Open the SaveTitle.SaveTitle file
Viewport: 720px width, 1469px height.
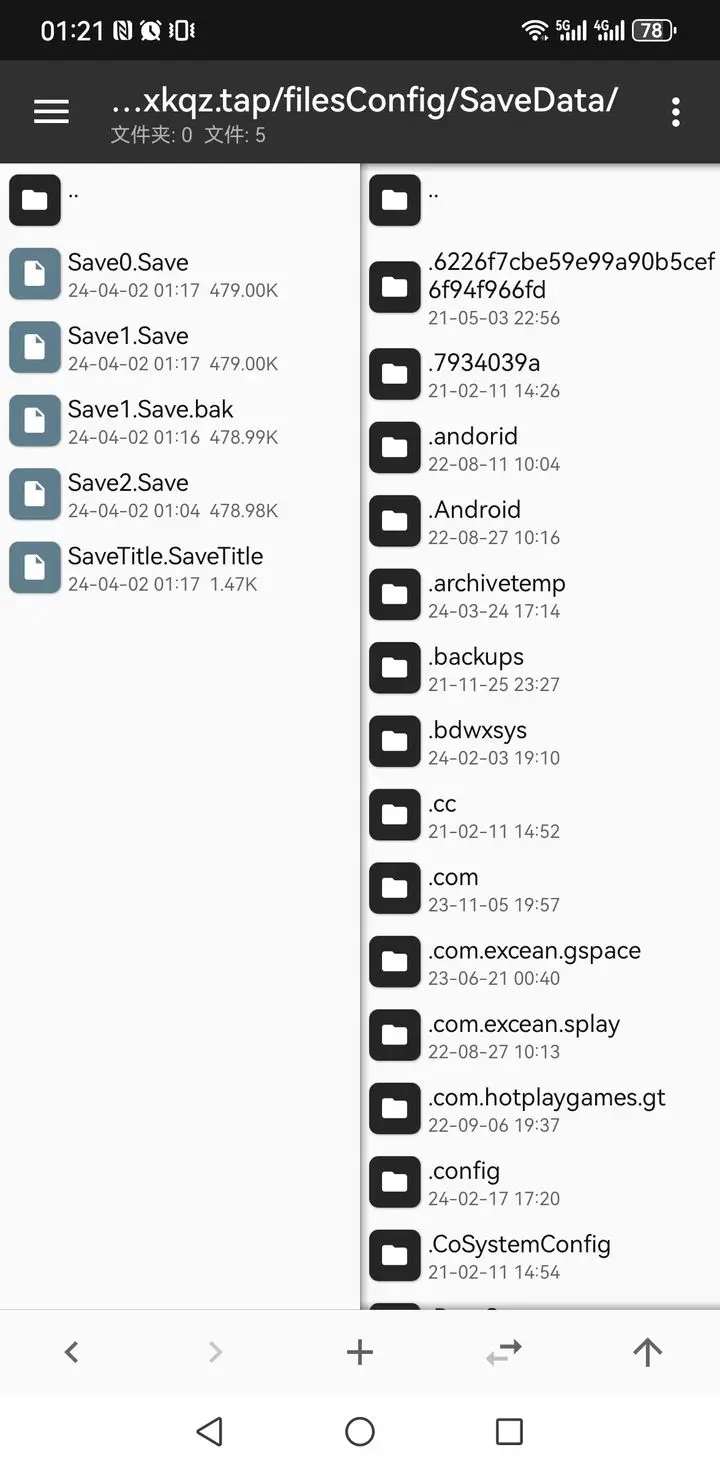point(165,567)
